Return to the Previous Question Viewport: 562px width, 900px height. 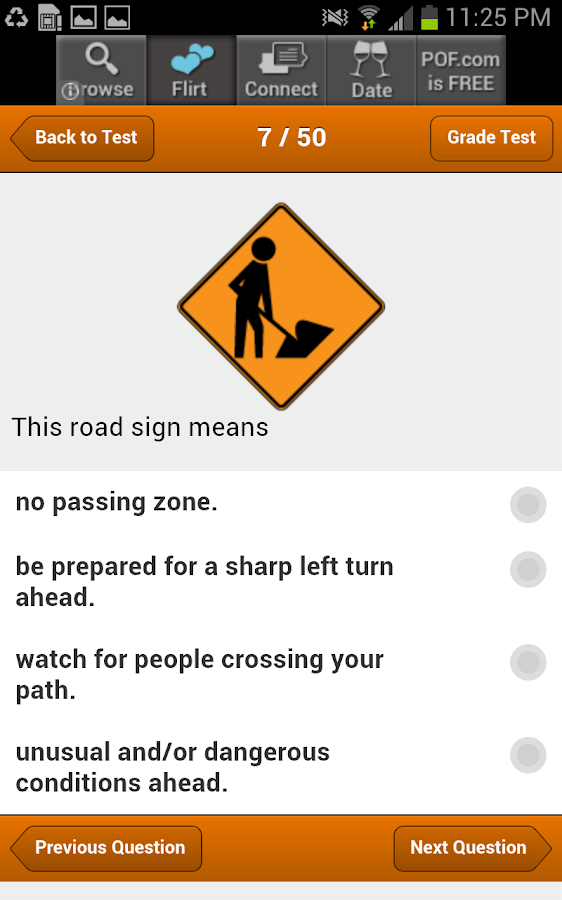[106, 848]
